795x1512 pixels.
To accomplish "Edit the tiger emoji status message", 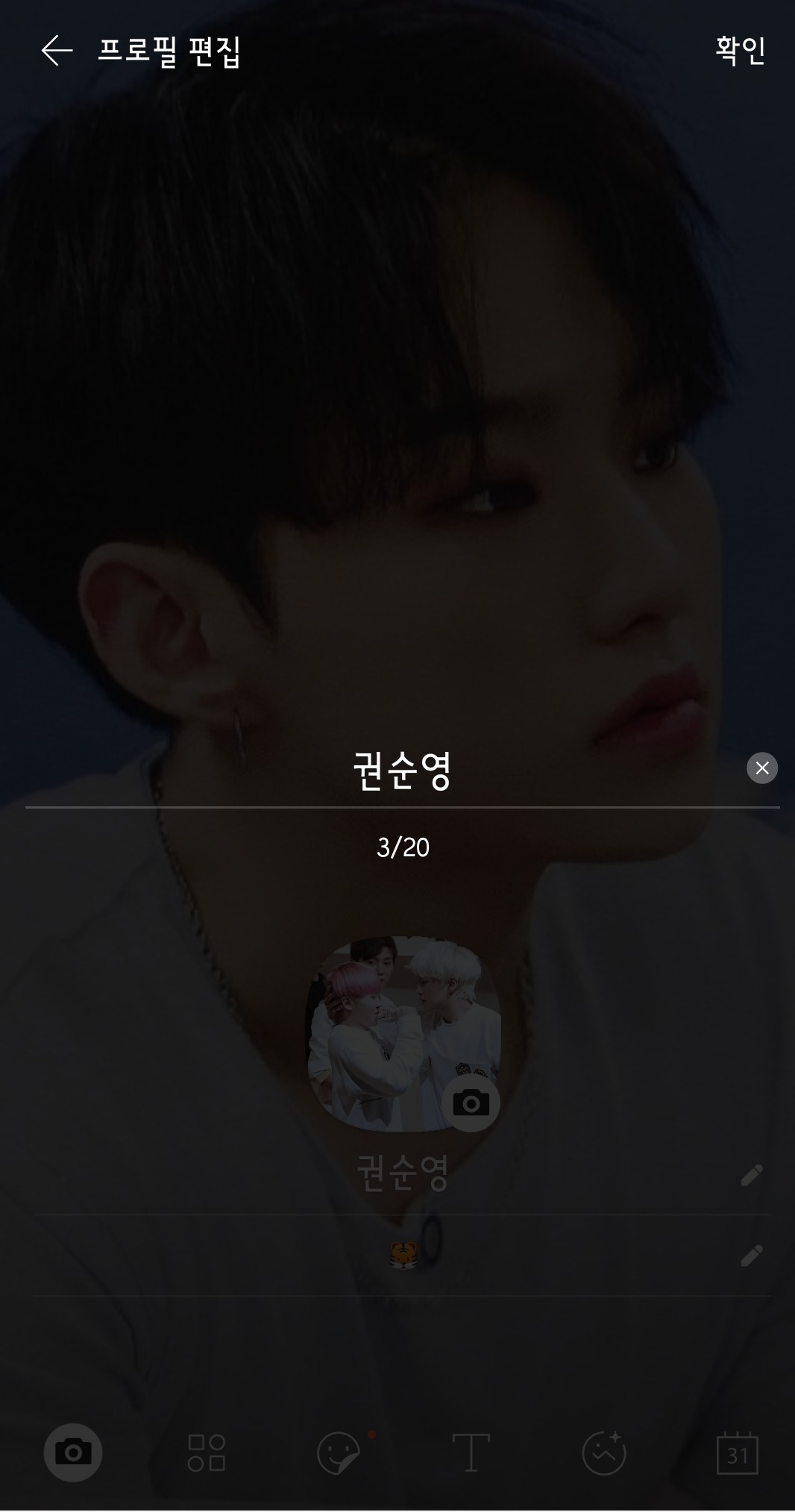I will click(x=751, y=1255).
